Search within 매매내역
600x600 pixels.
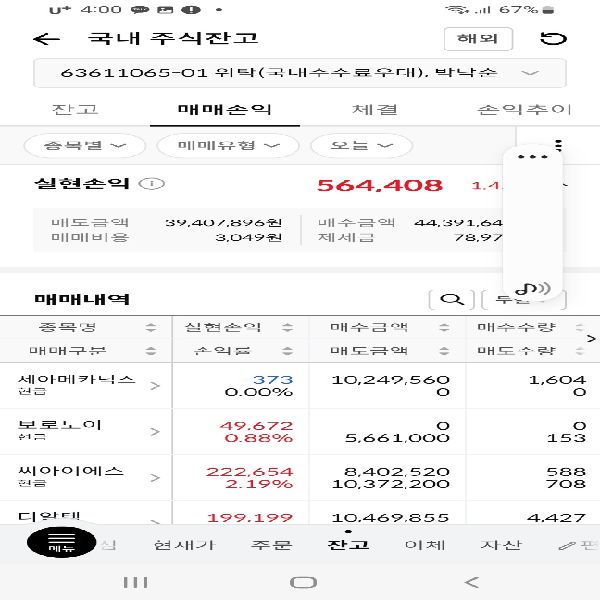[451, 299]
